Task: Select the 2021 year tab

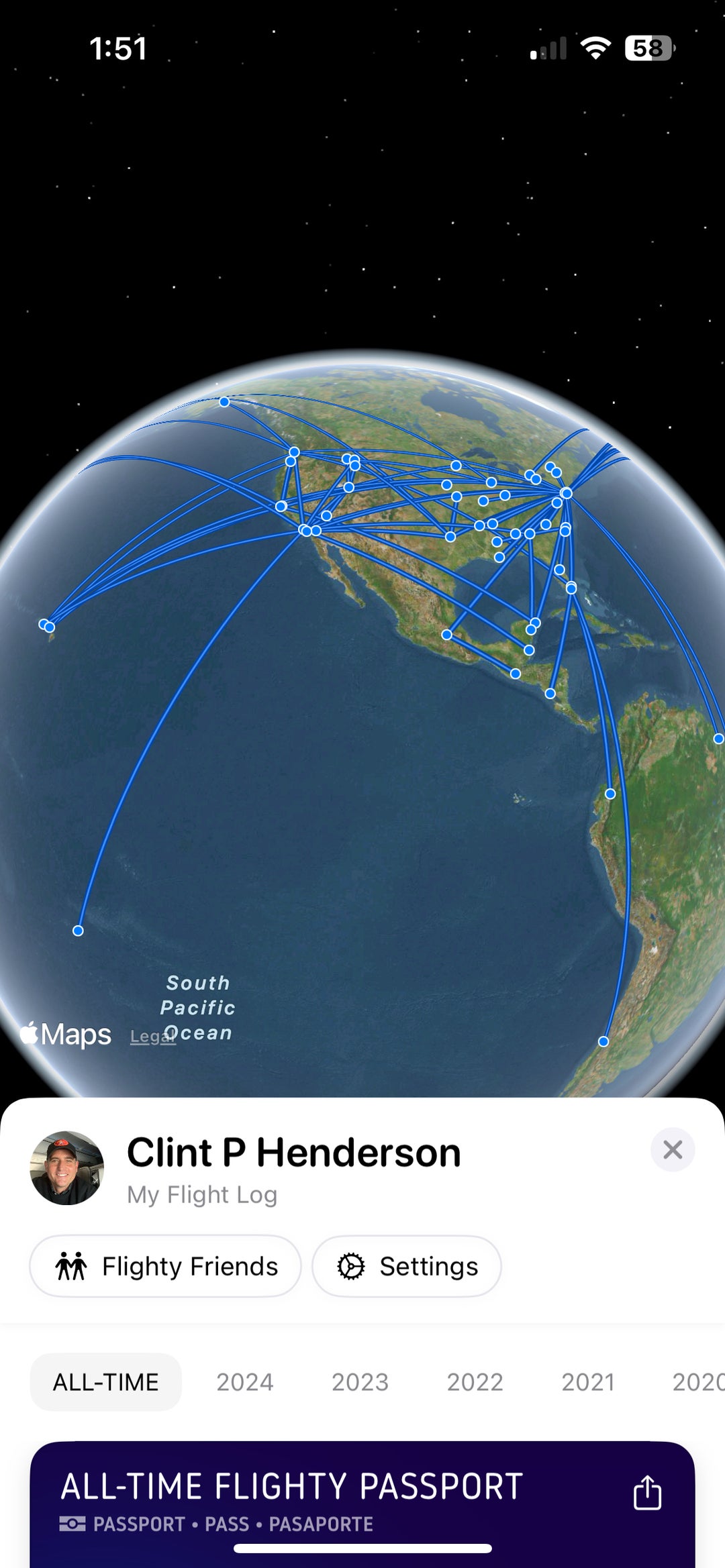Action: click(590, 1382)
